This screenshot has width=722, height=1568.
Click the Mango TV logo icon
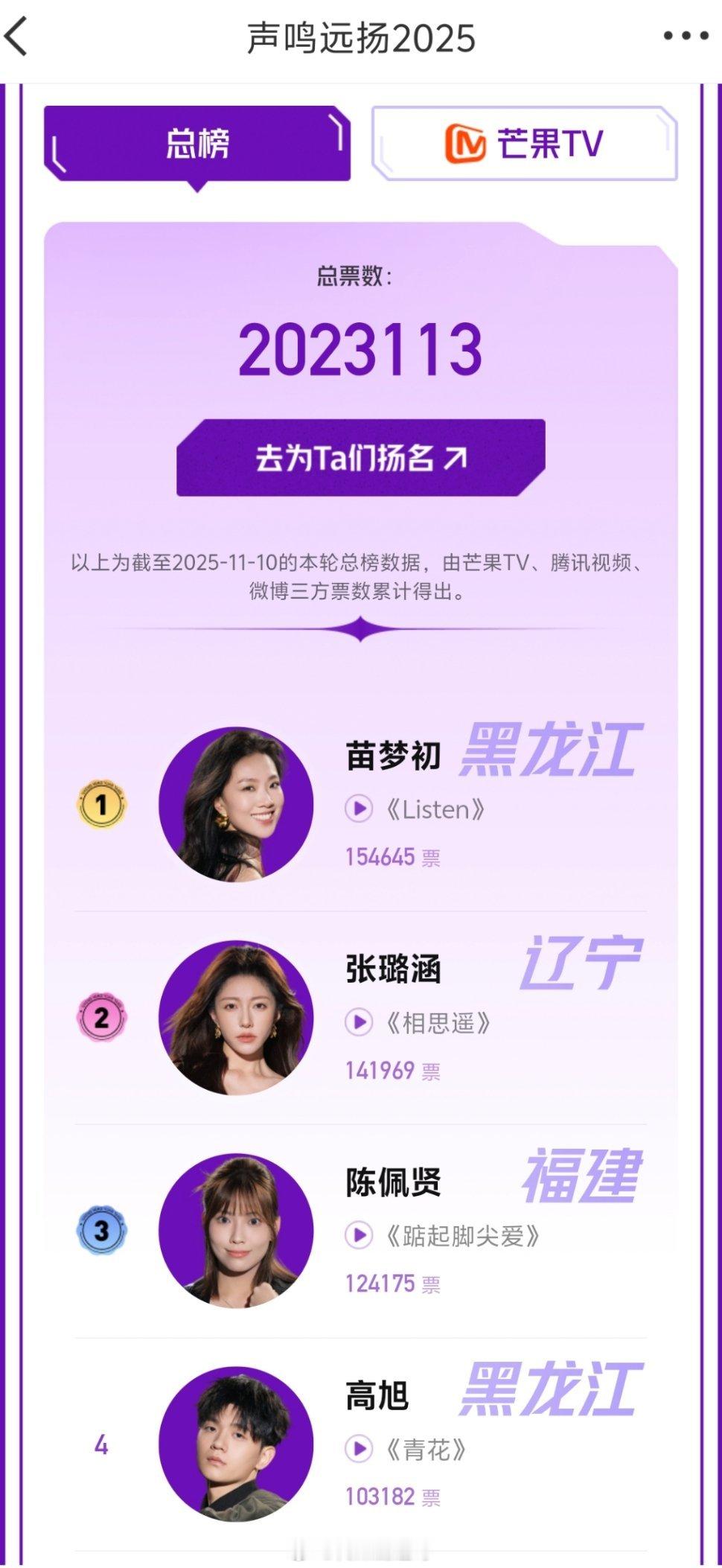(465, 143)
